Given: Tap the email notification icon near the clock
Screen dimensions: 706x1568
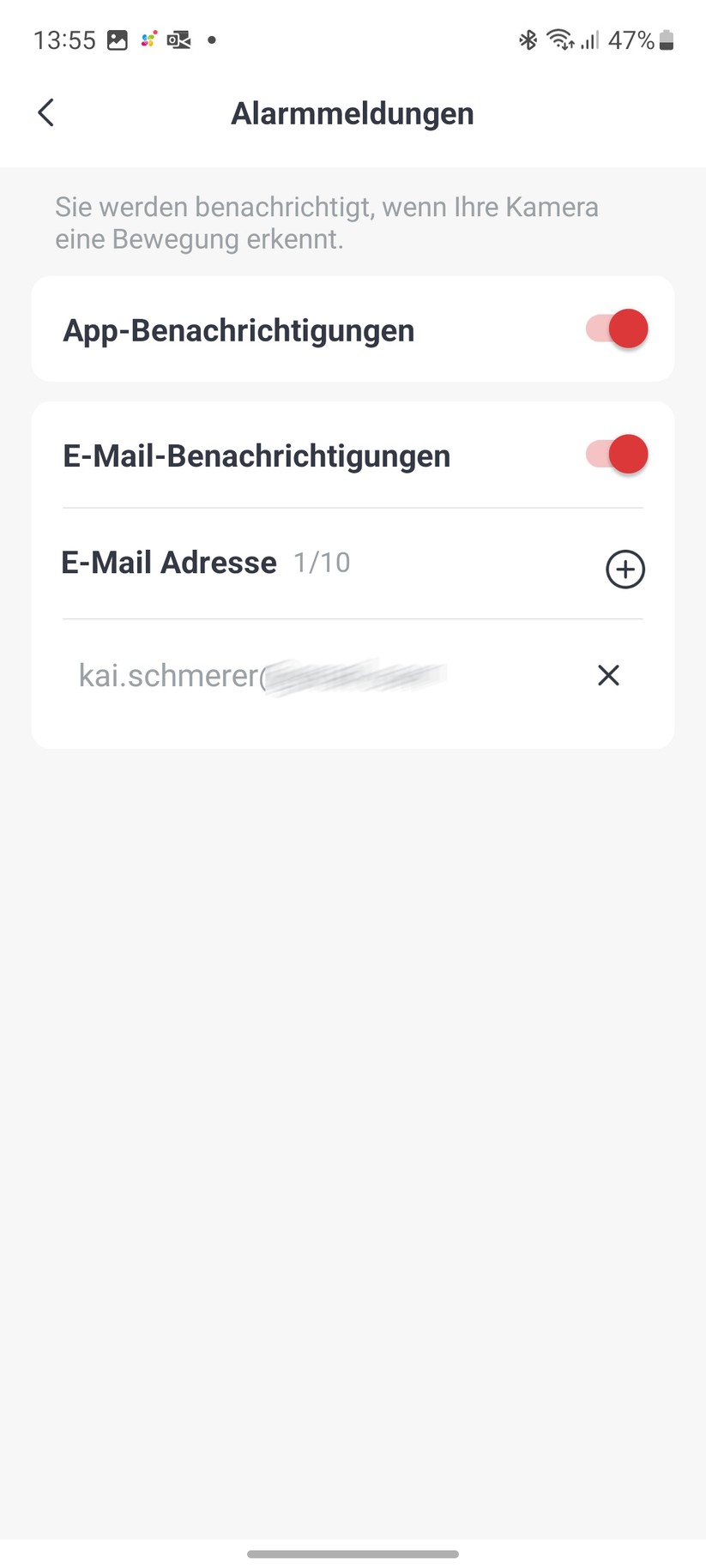Looking at the screenshot, I should click(178, 39).
